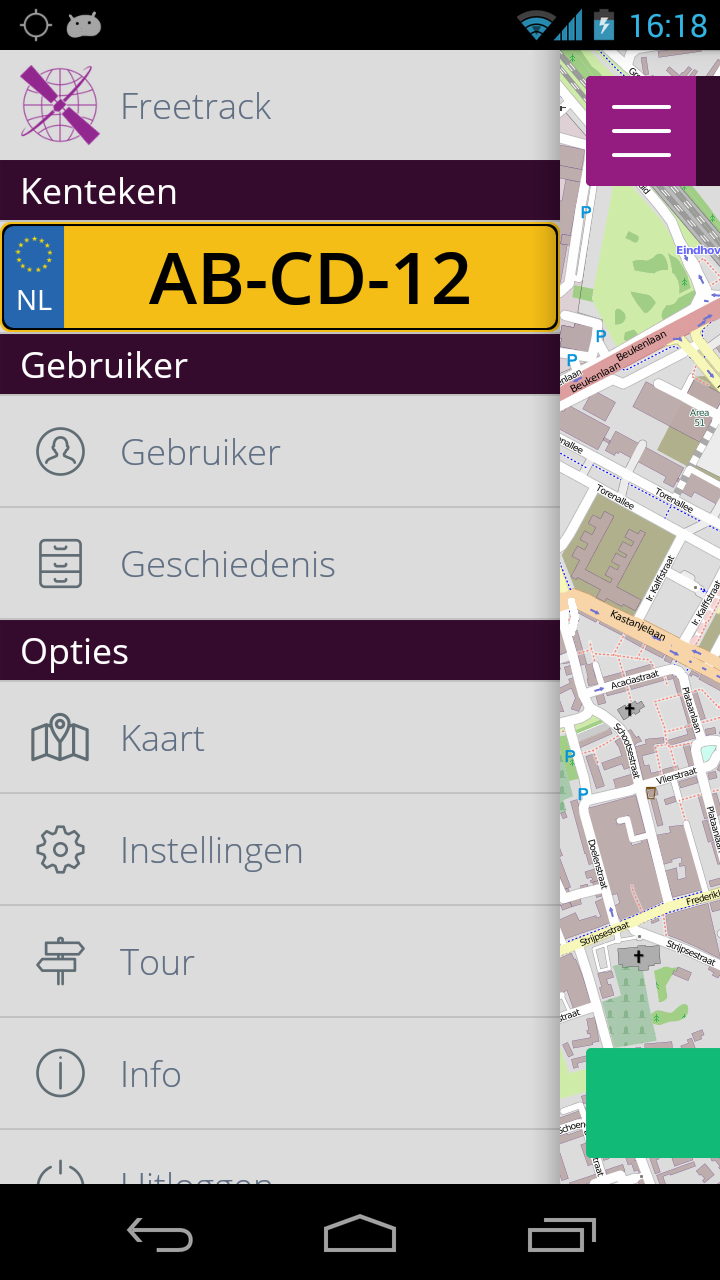Open the Info page

point(280,1074)
